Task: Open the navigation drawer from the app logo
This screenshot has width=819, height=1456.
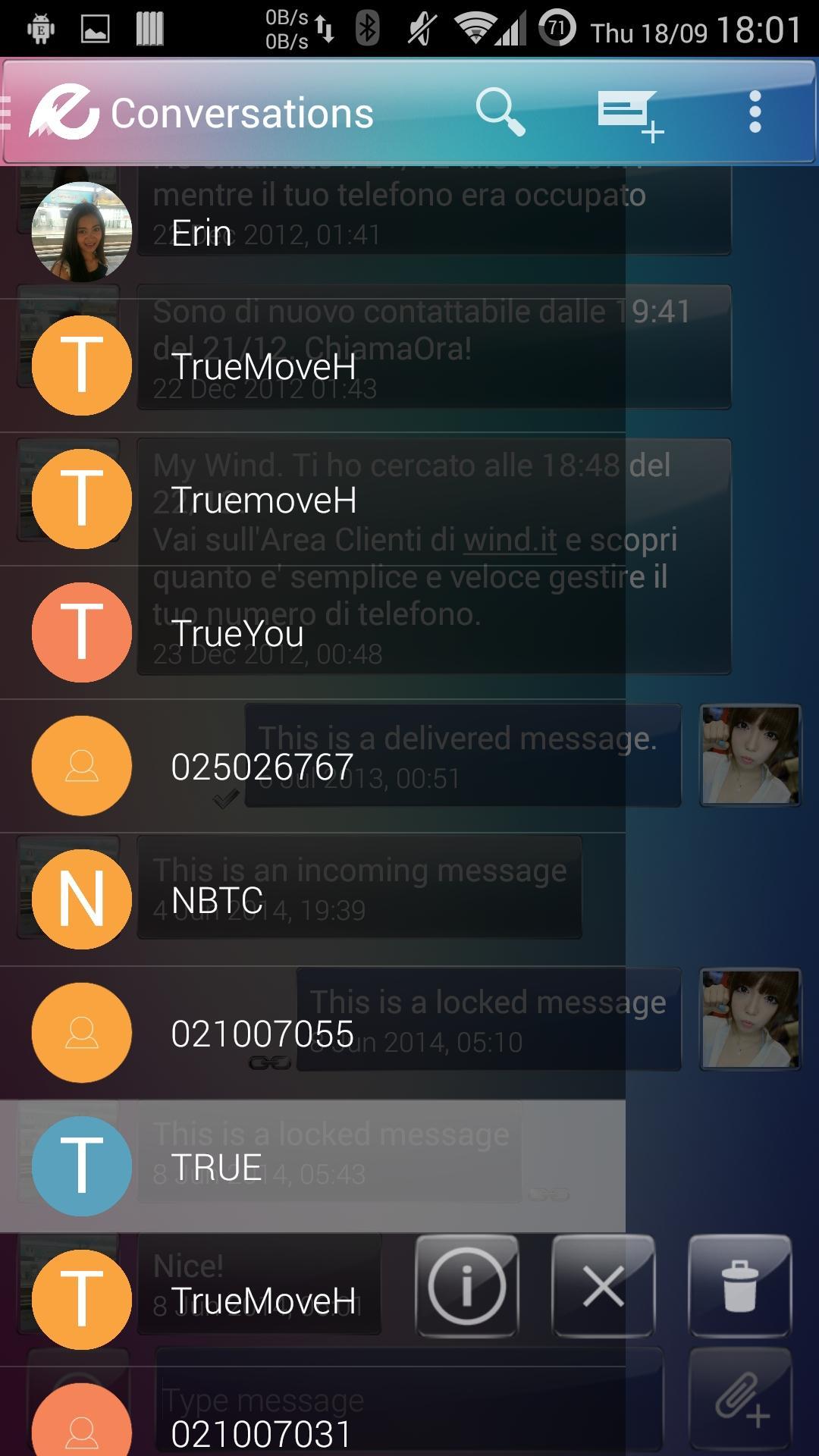Action: click(x=59, y=113)
